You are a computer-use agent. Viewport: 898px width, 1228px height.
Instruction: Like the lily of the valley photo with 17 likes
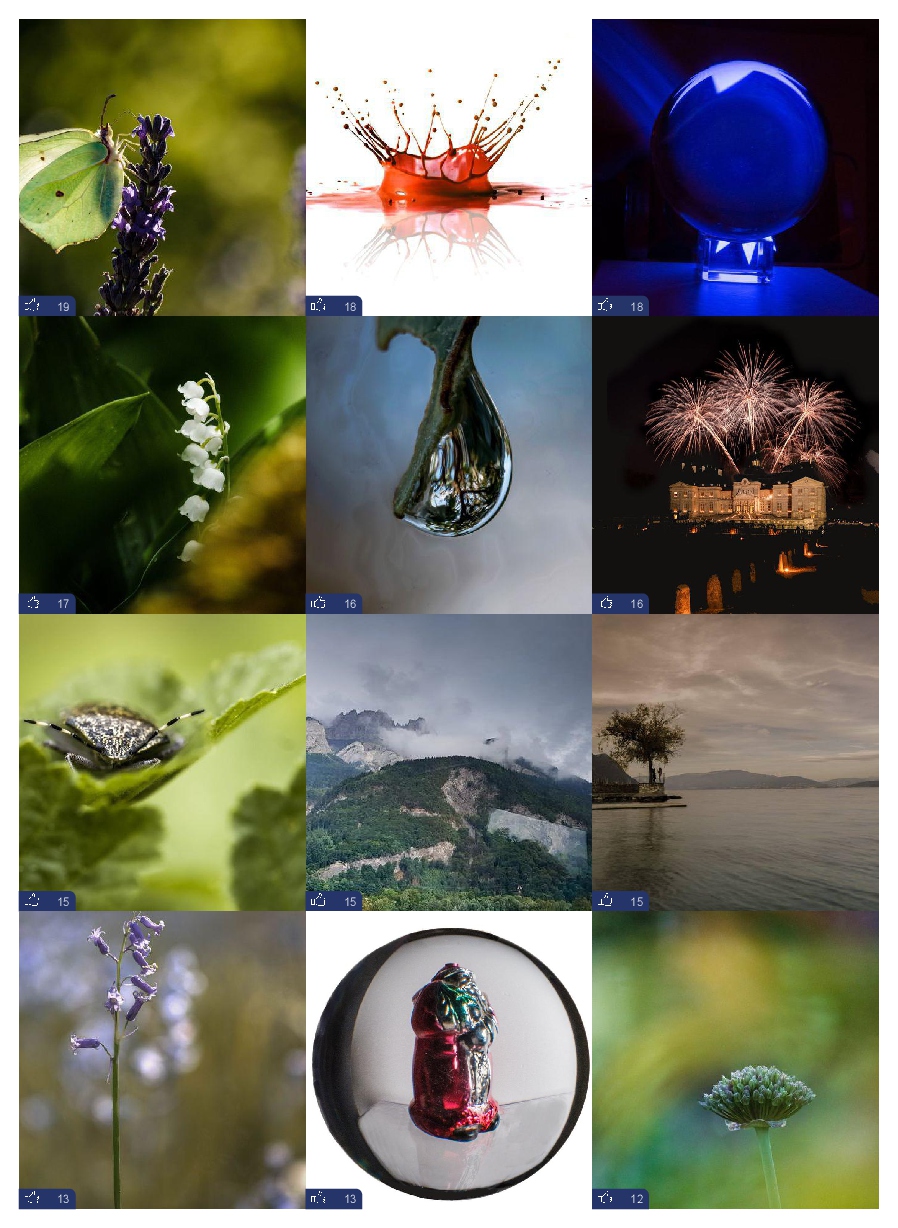click(x=33, y=603)
